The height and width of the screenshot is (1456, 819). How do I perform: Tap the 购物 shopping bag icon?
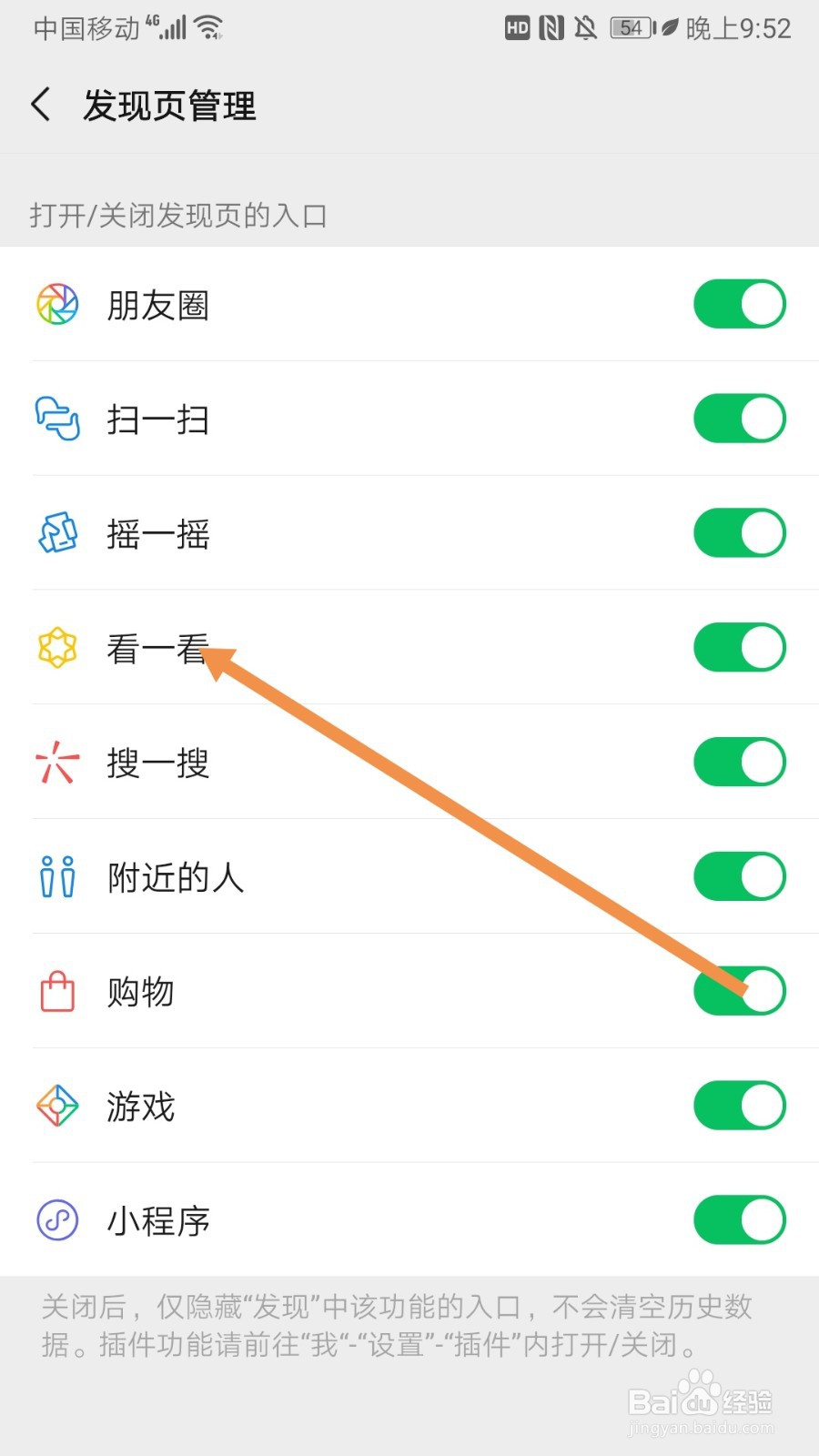tap(57, 992)
